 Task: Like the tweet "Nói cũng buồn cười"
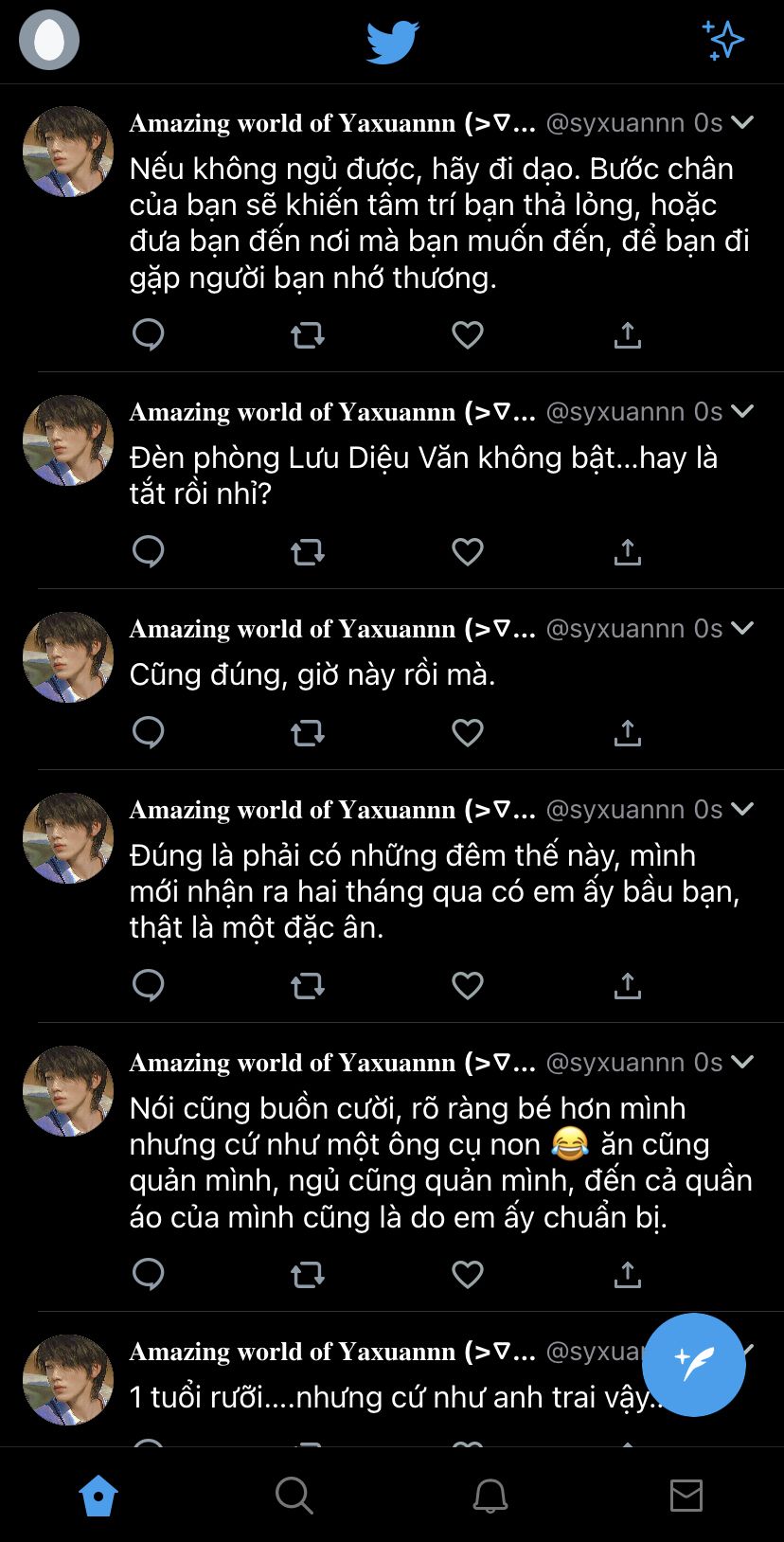point(468,1274)
